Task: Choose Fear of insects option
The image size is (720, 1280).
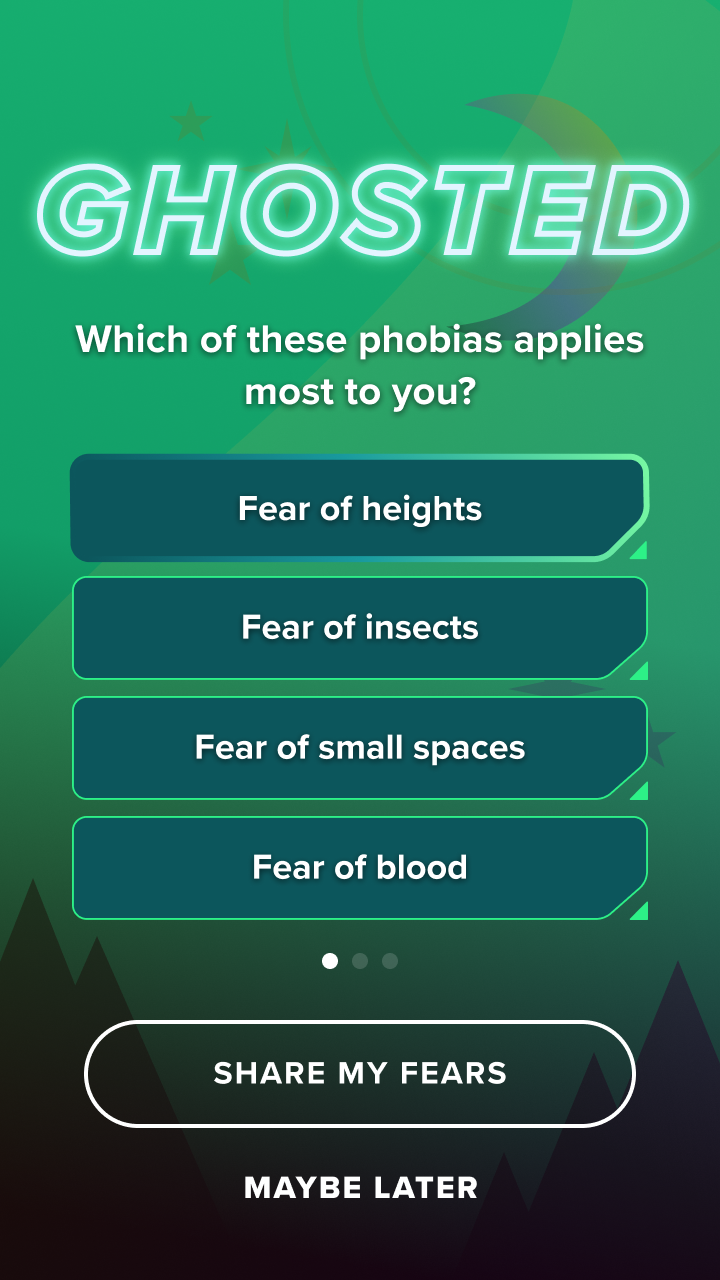Action: click(360, 628)
